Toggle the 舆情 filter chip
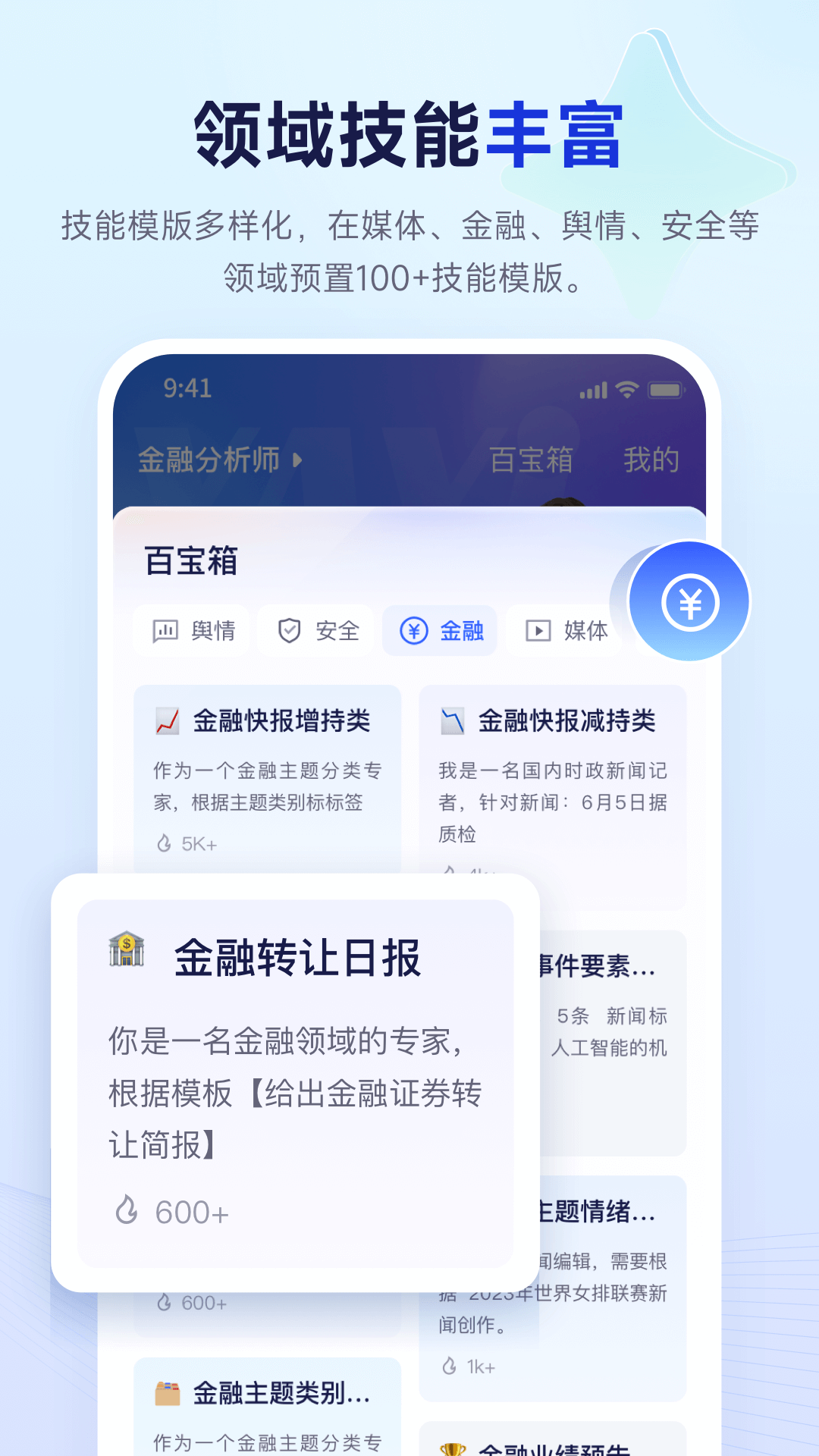819x1456 pixels. click(x=191, y=630)
